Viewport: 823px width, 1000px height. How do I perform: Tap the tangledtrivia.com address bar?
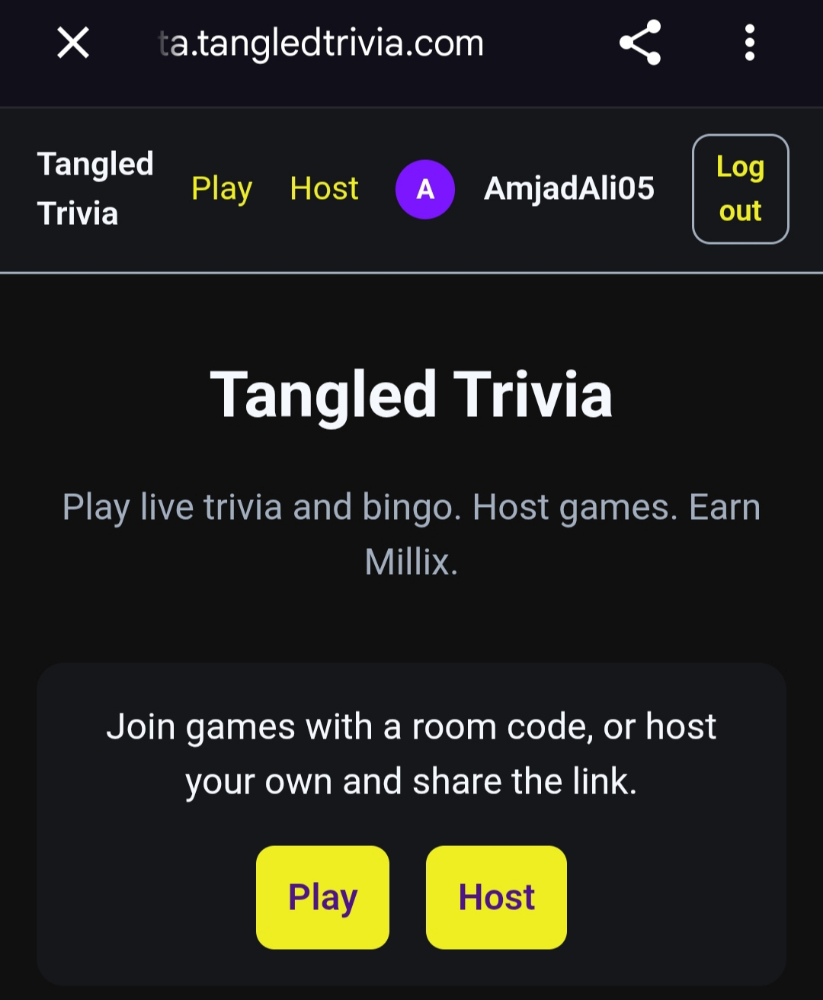click(322, 43)
